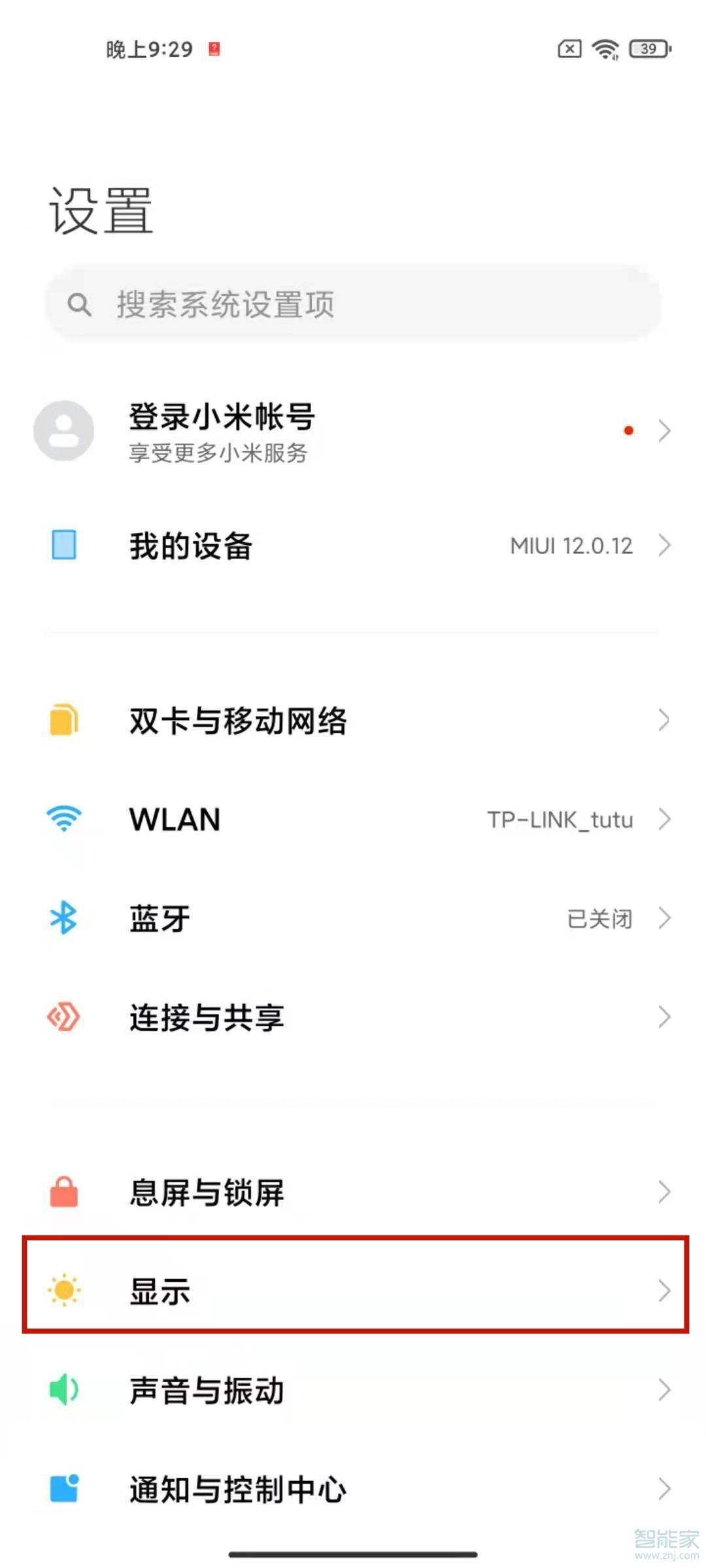Screen dimensions: 706x1568
Task: Click the battery indicator in status bar
Action: (646, 48)
